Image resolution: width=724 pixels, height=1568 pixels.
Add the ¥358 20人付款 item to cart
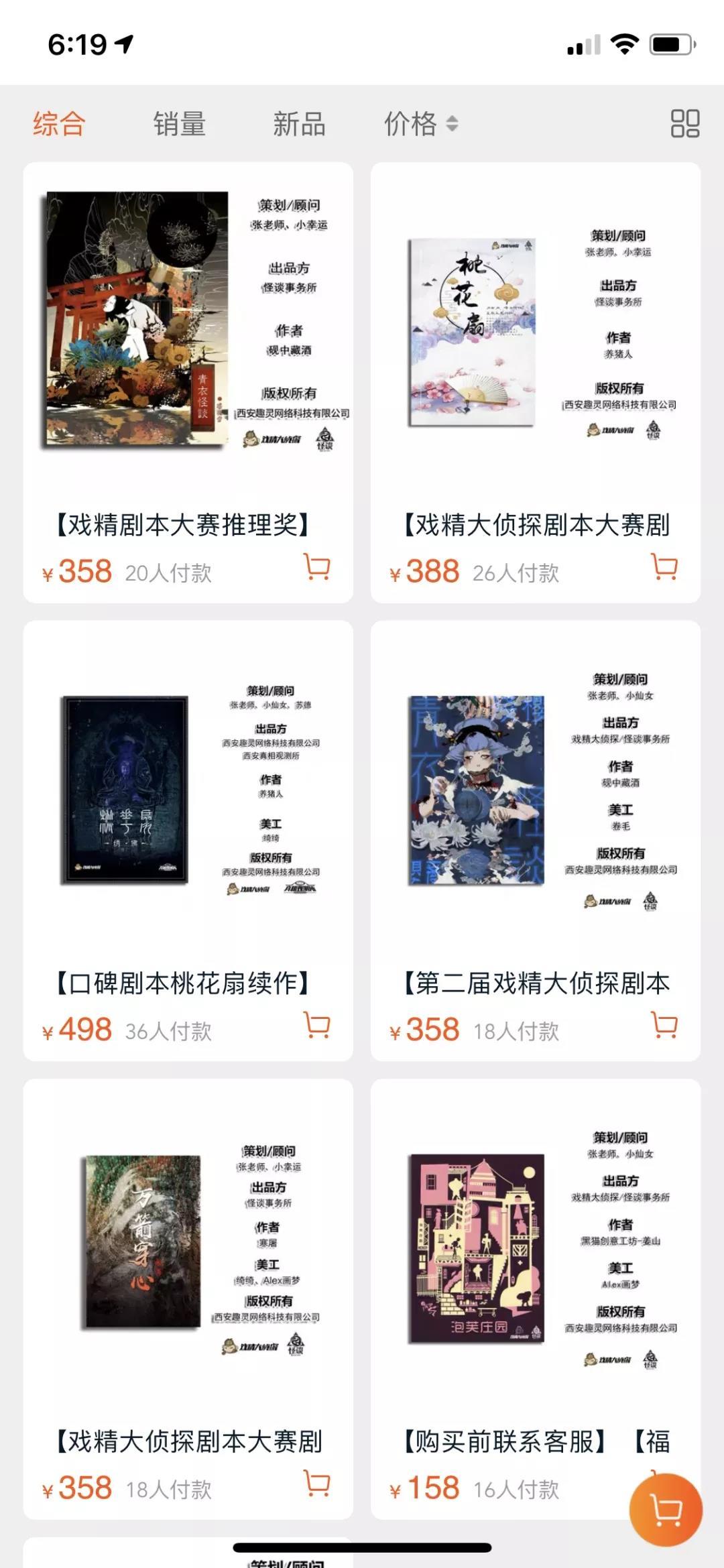pyautogui.click(x=317, y=567)
